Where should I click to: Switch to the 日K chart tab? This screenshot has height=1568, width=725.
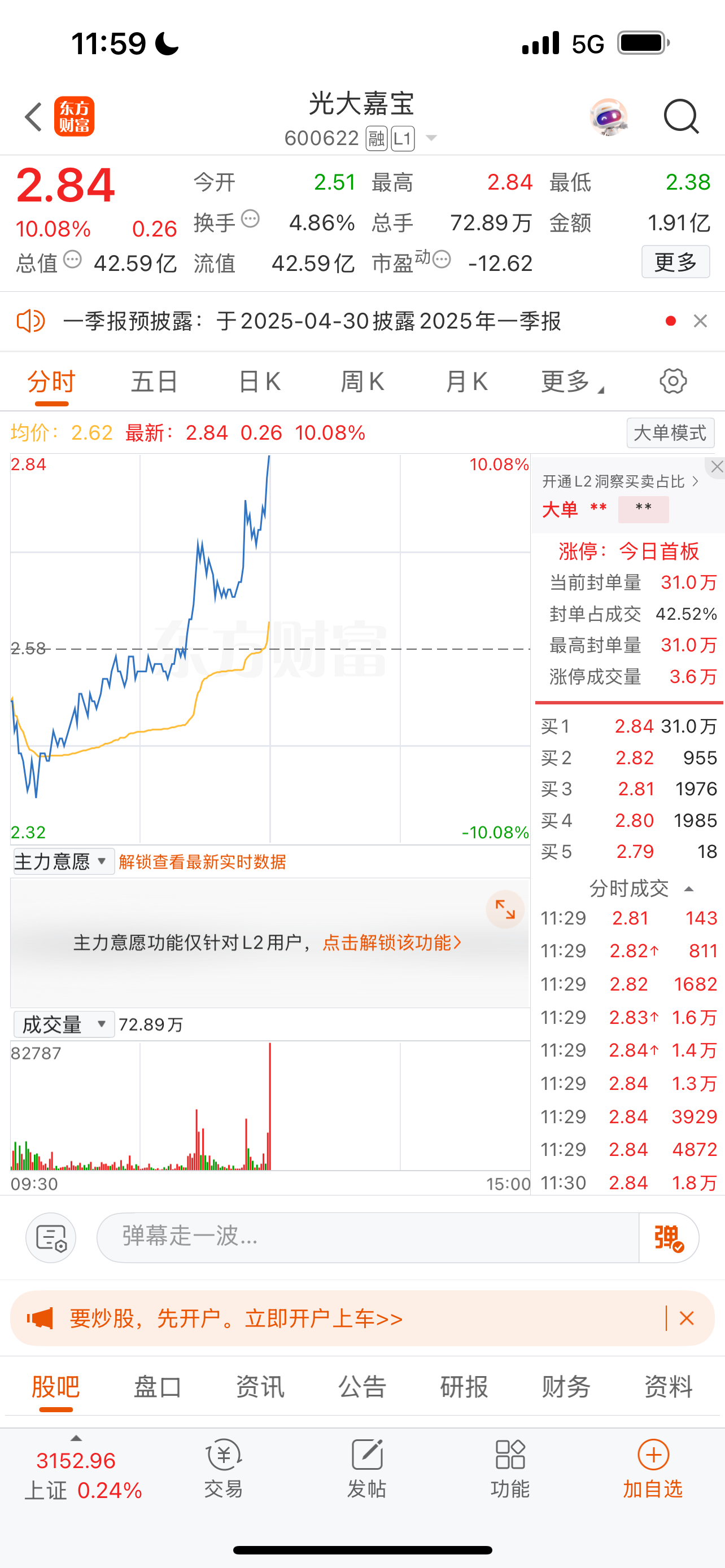tap(259, 382)
